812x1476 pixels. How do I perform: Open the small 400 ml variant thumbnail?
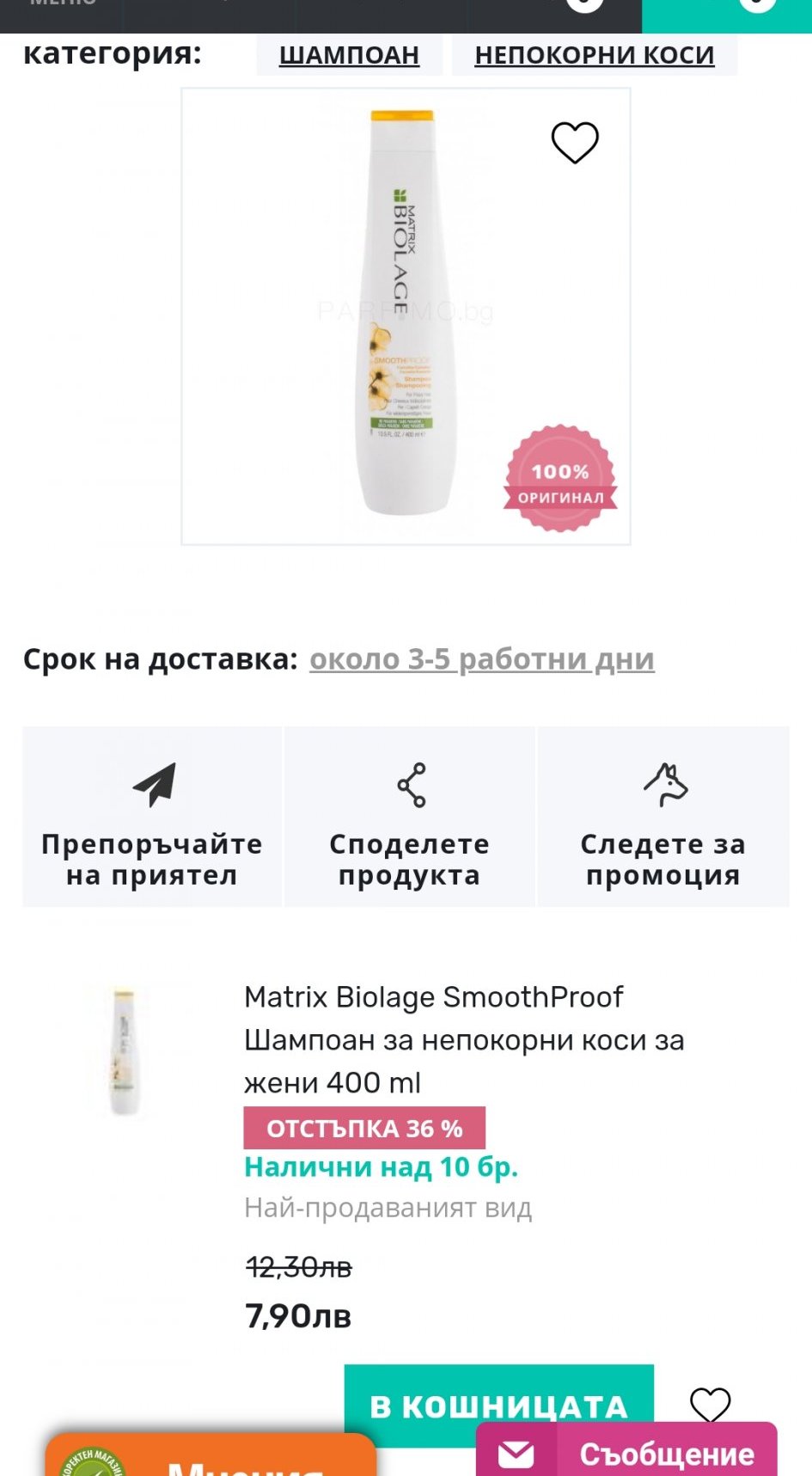(x=125, y=1051)
